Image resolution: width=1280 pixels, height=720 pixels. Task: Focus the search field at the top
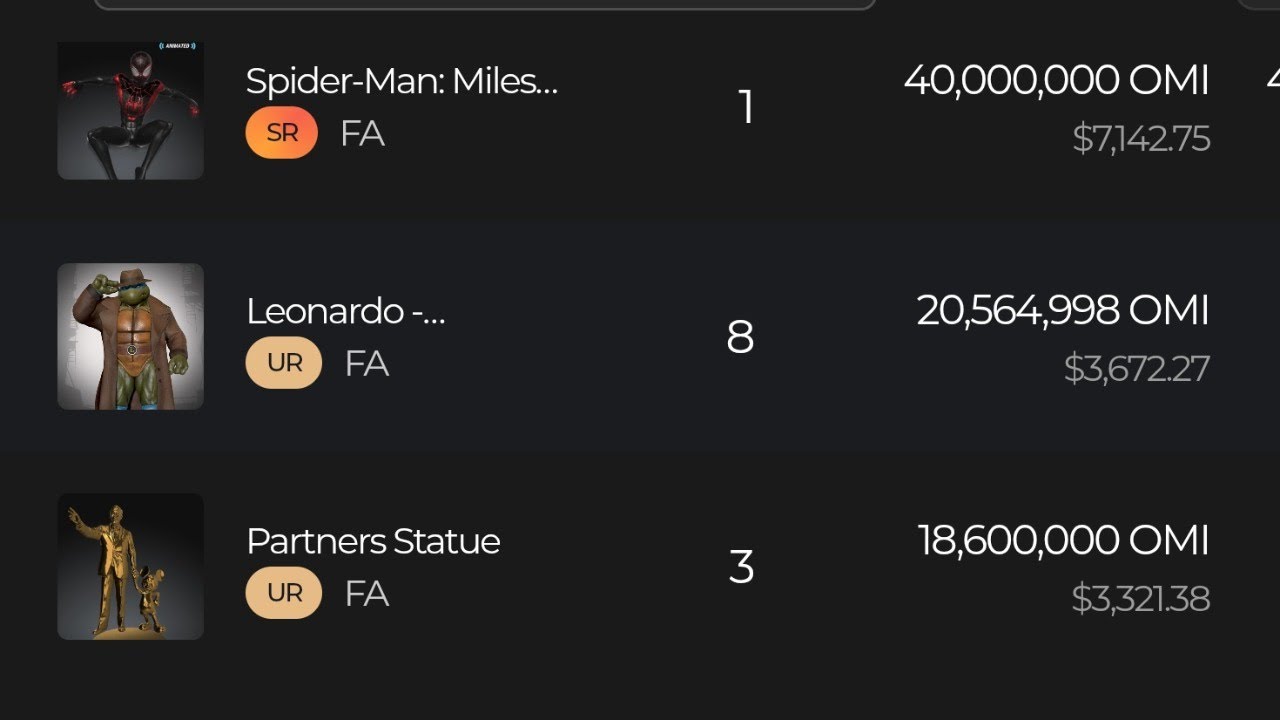(485, 4)
